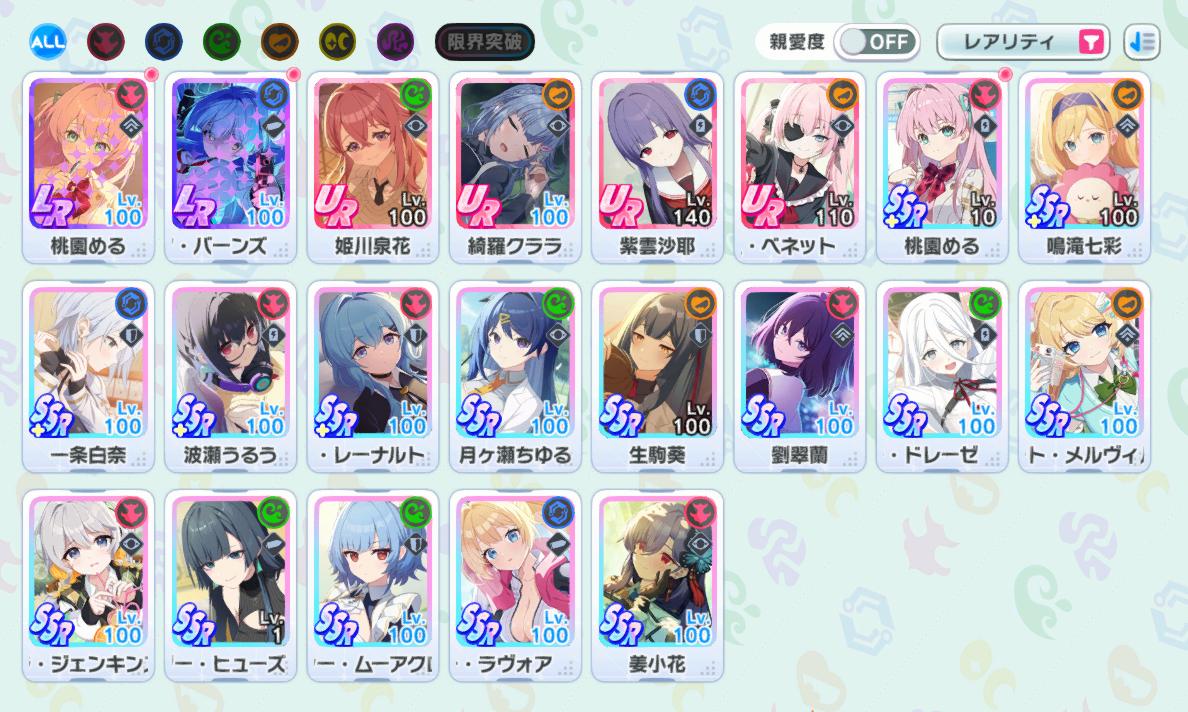
Task: Select the ALL attribute filter
Action: pyautogui.click(x=46, y=42)
